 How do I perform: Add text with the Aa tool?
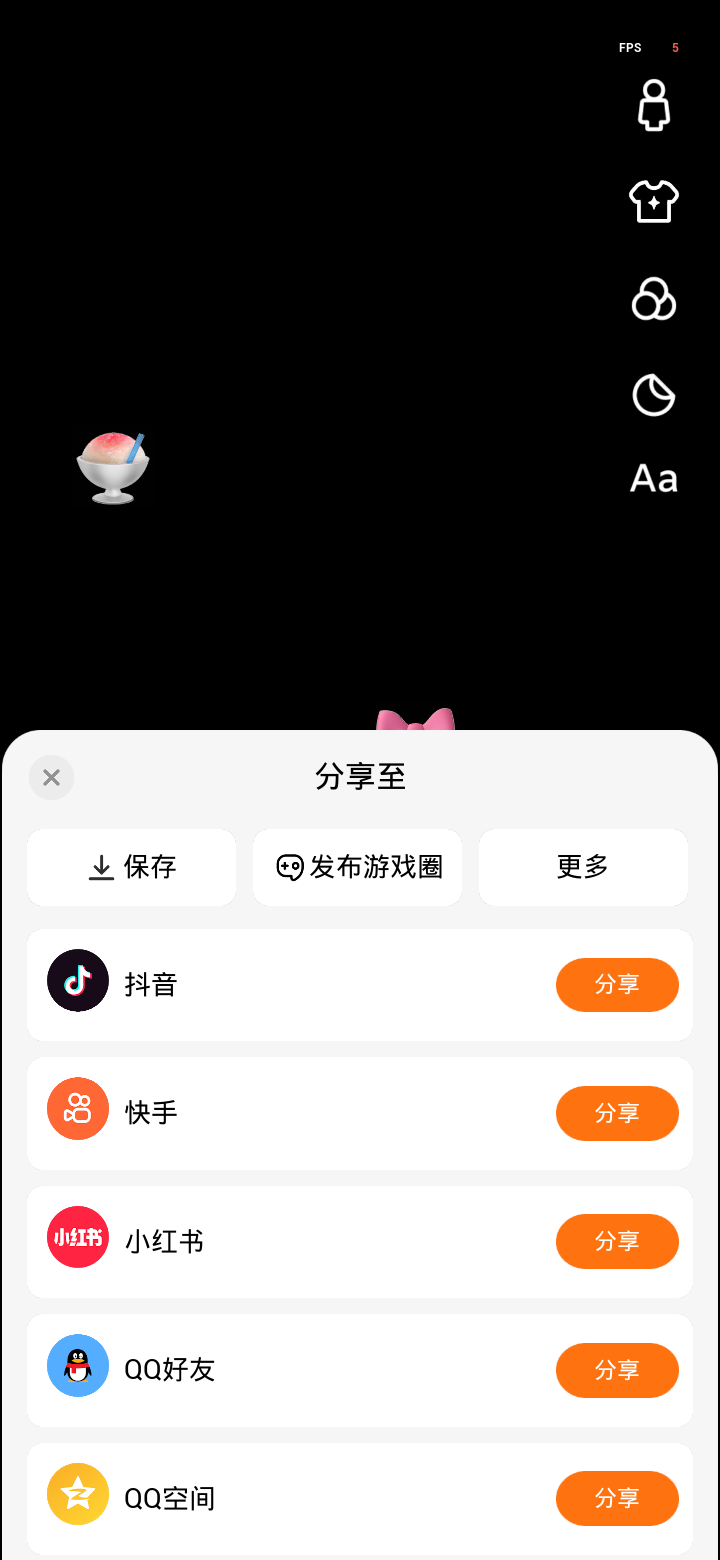tap(654, 479)
